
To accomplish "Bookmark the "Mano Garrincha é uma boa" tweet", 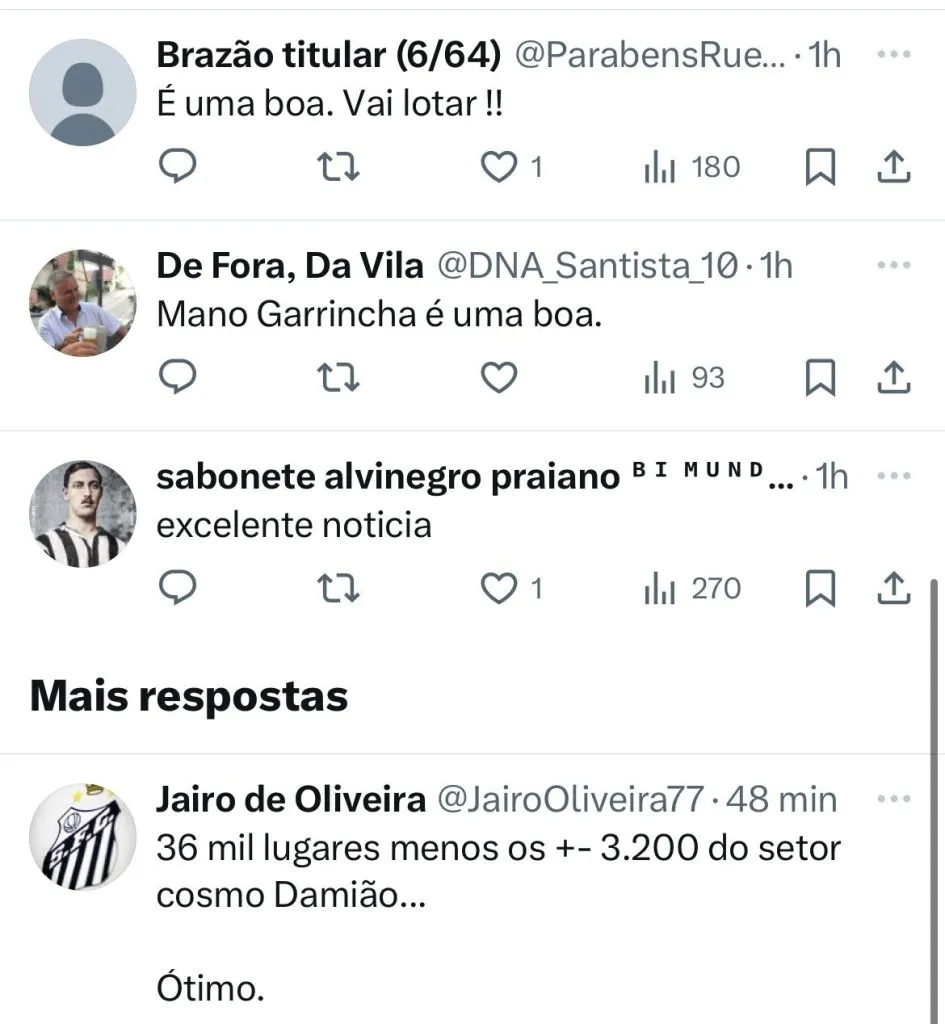I will pos(820,378).
